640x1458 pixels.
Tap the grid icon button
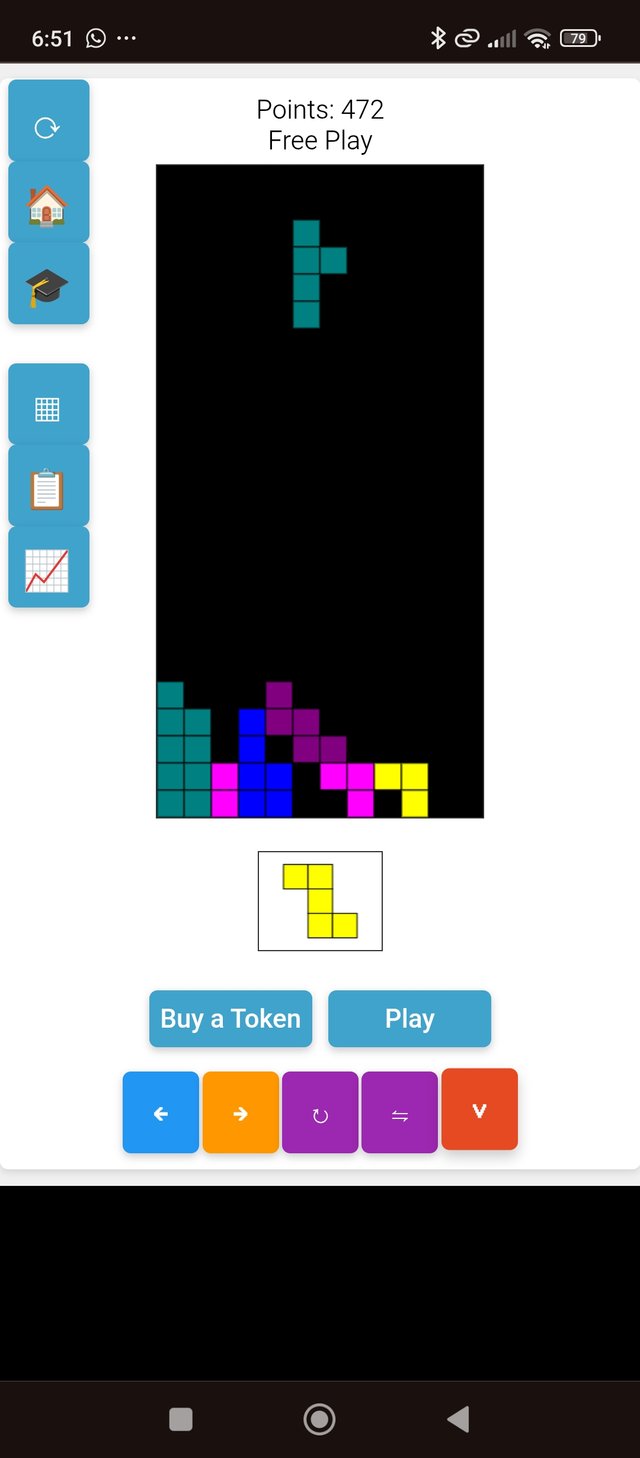[x=48, y=405]
